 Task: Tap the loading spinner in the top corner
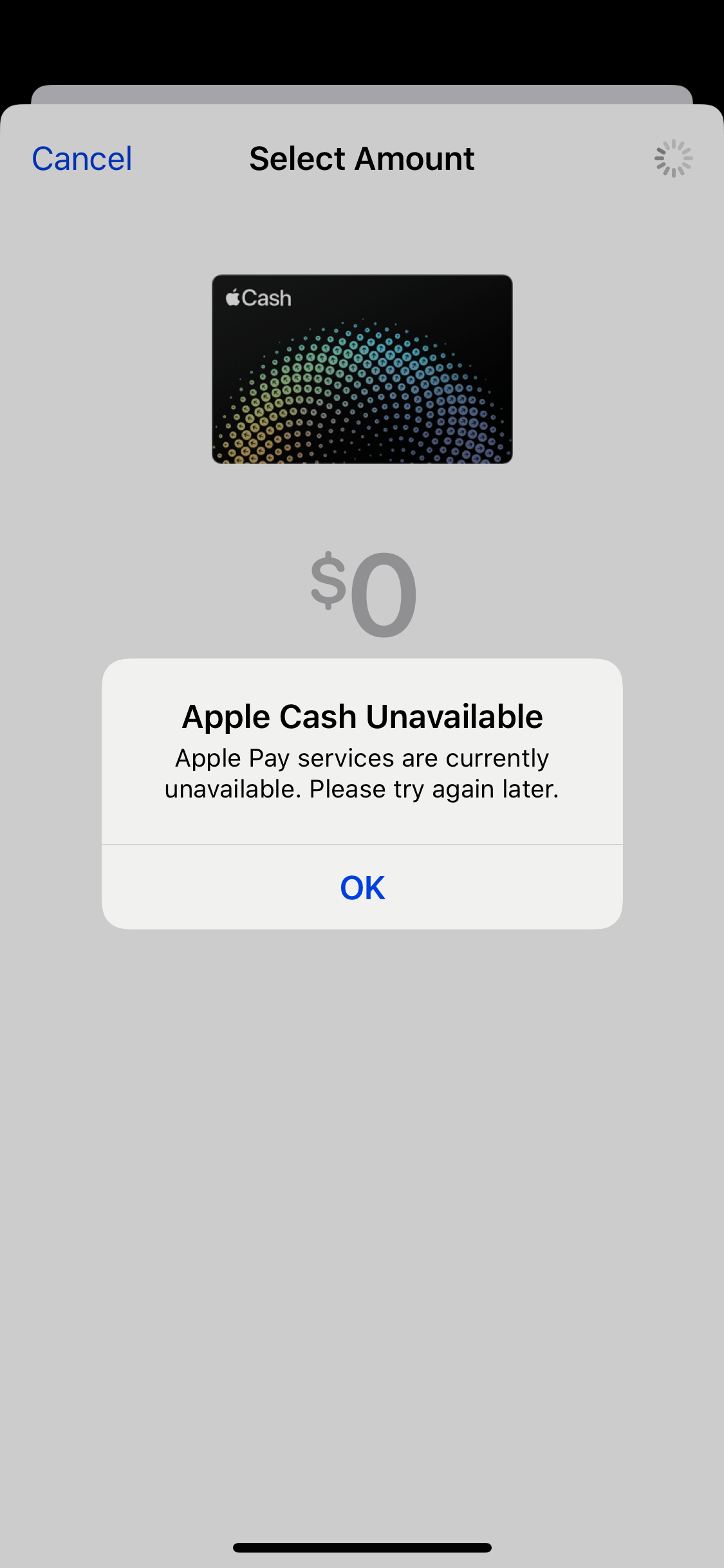(673, 156)
